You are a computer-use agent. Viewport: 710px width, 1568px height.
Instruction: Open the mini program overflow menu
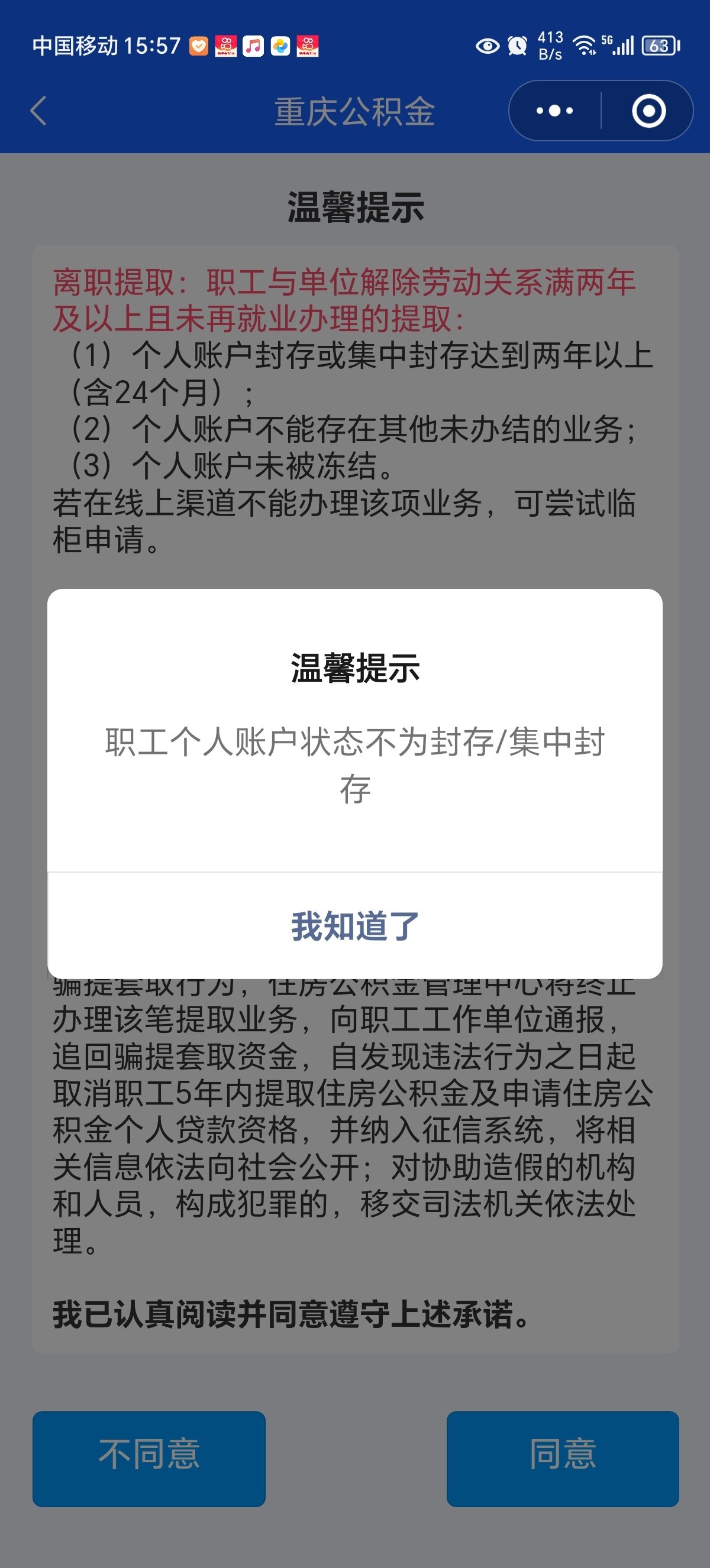pyautogui.click(x=554, y=111)
